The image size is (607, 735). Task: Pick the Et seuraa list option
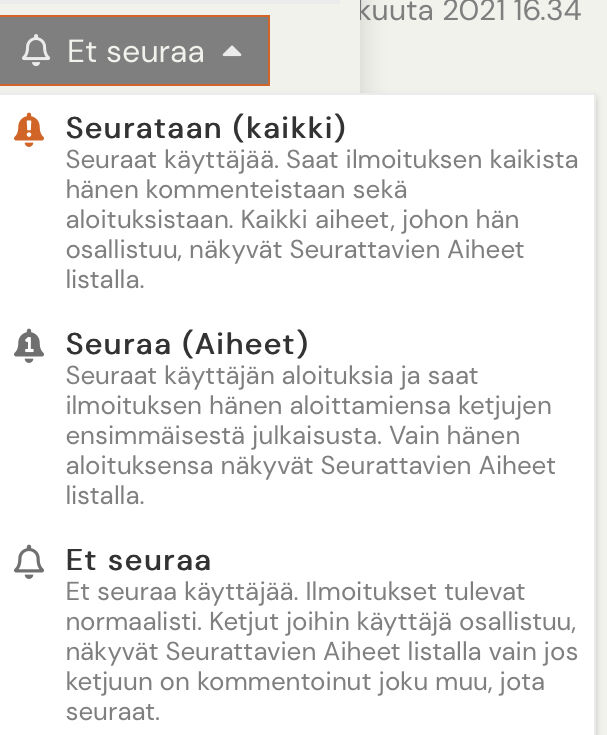(x=138, y=559)
